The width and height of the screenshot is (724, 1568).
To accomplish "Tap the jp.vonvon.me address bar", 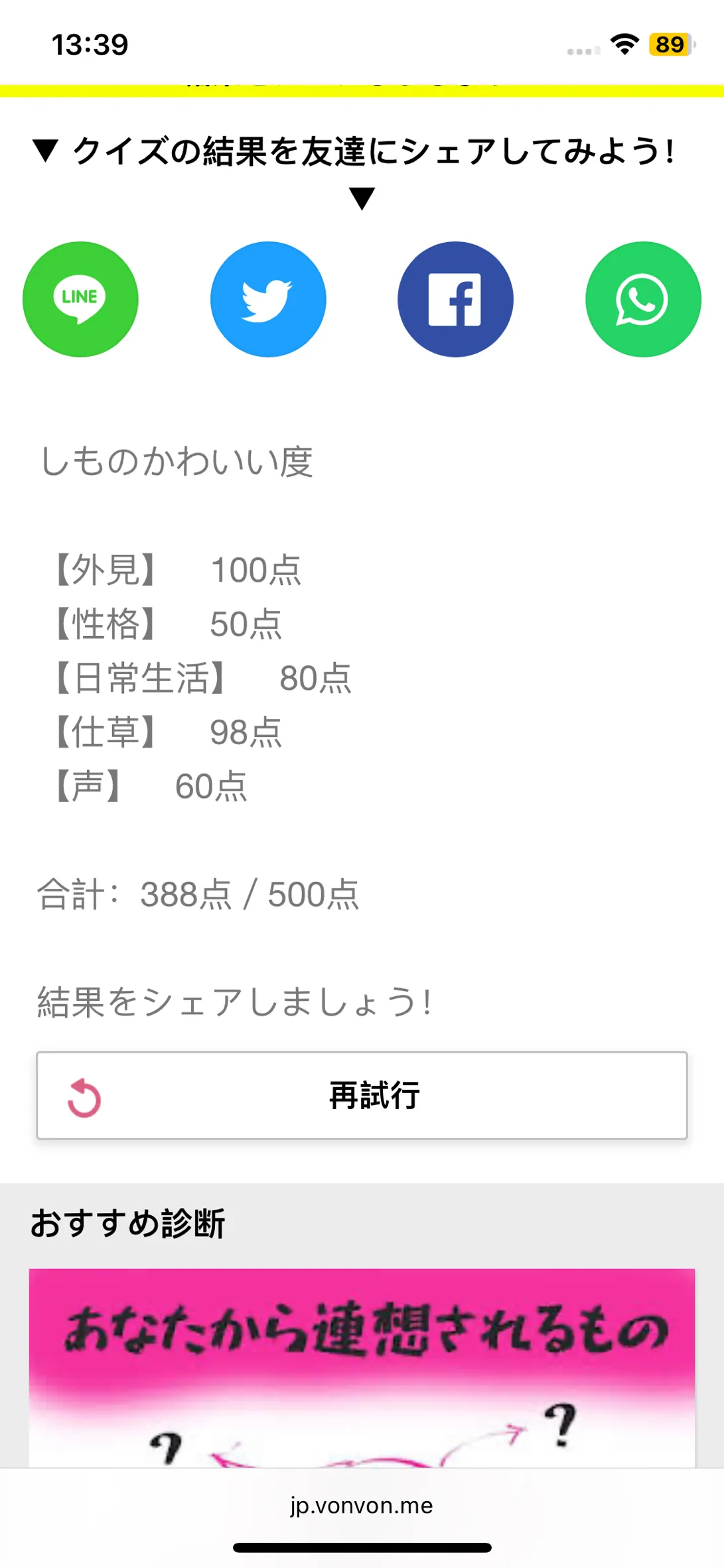I will pos(362,1506).
